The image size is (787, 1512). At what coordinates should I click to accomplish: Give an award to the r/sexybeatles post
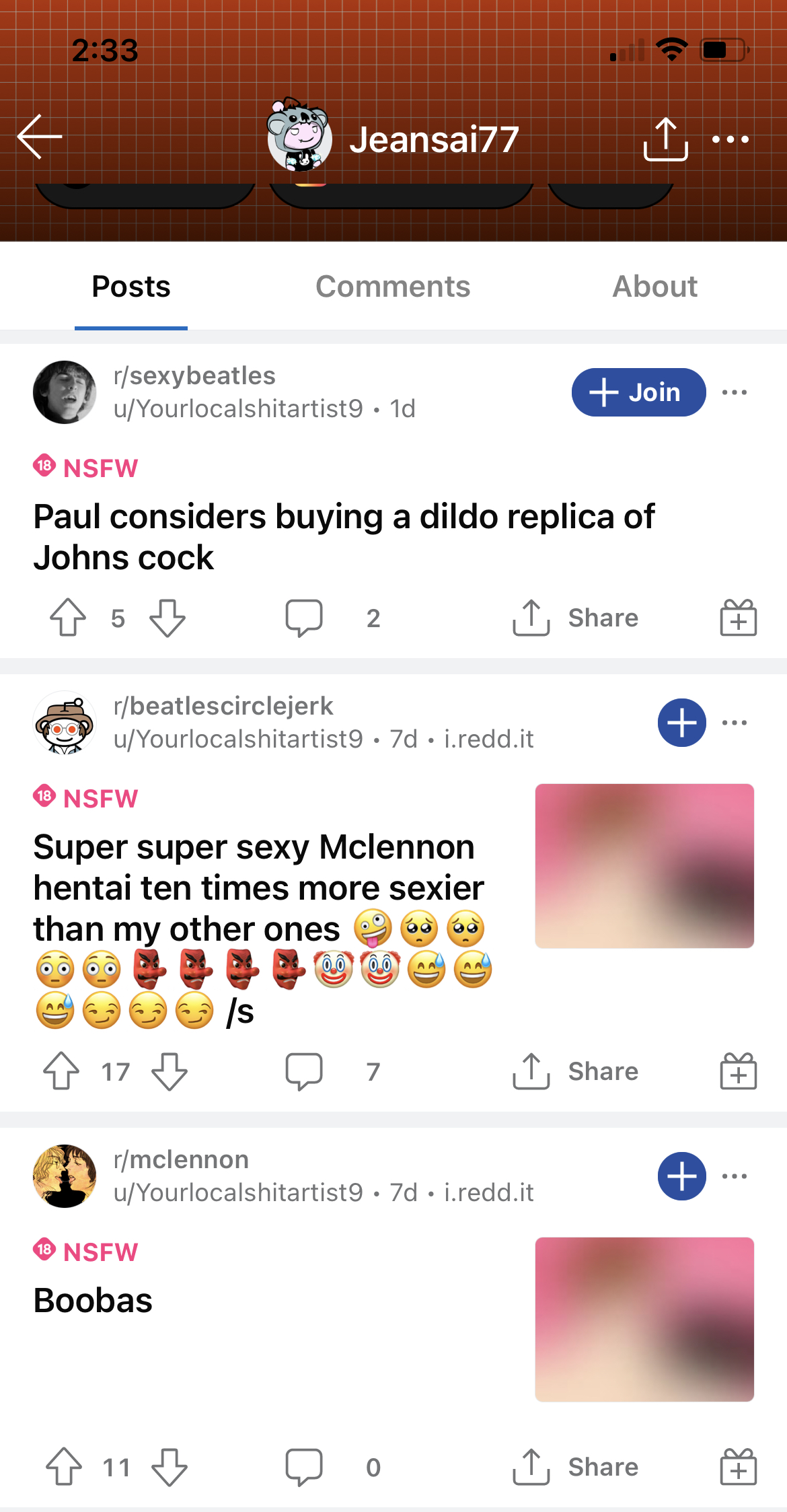coord(739,617)
